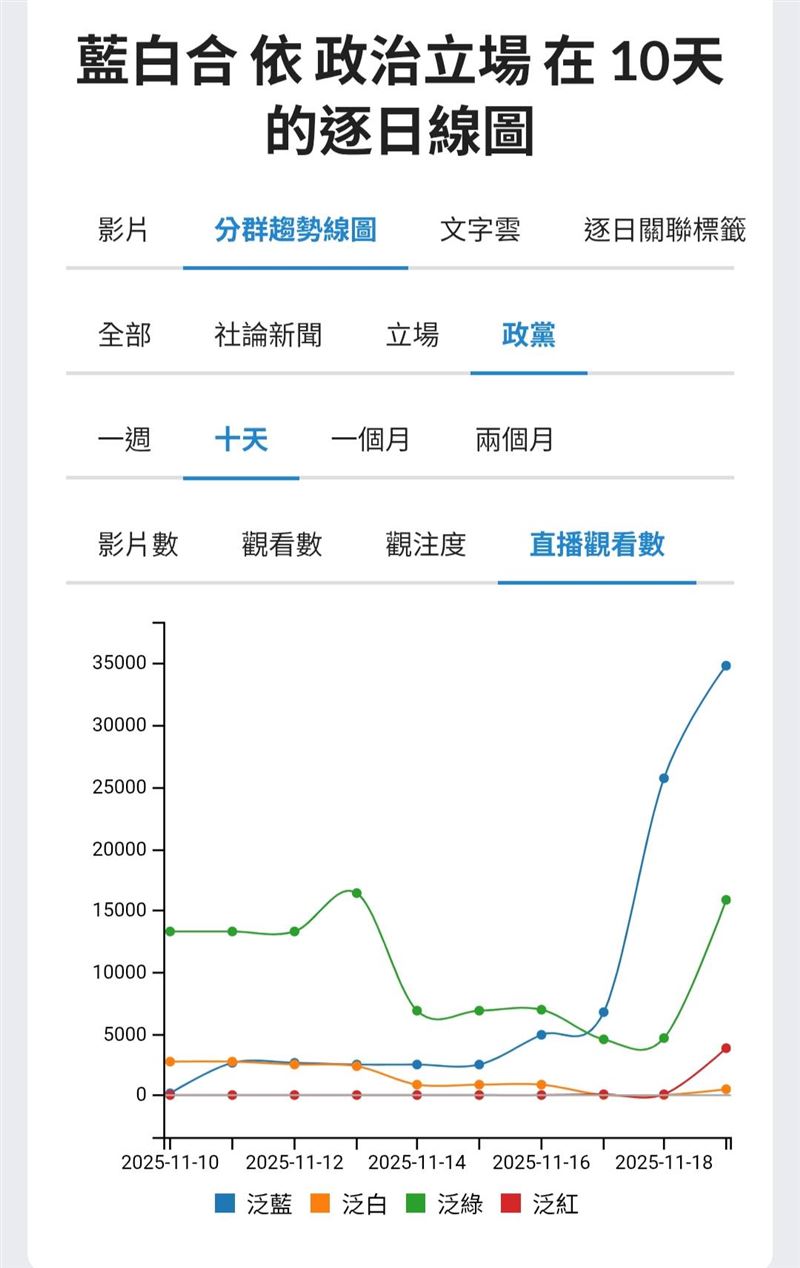View 直播觀看數 data
The image size is (800, 1268).
pyautogui.click(x=596, y=547)
